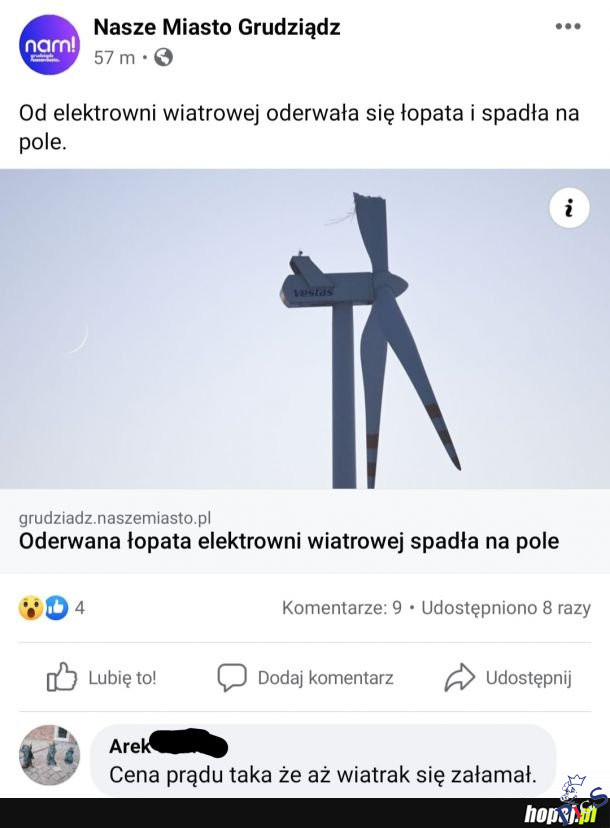This screenshot has height=828, width=610.
Task: View the 8 shares of the post
Action: 506,607
